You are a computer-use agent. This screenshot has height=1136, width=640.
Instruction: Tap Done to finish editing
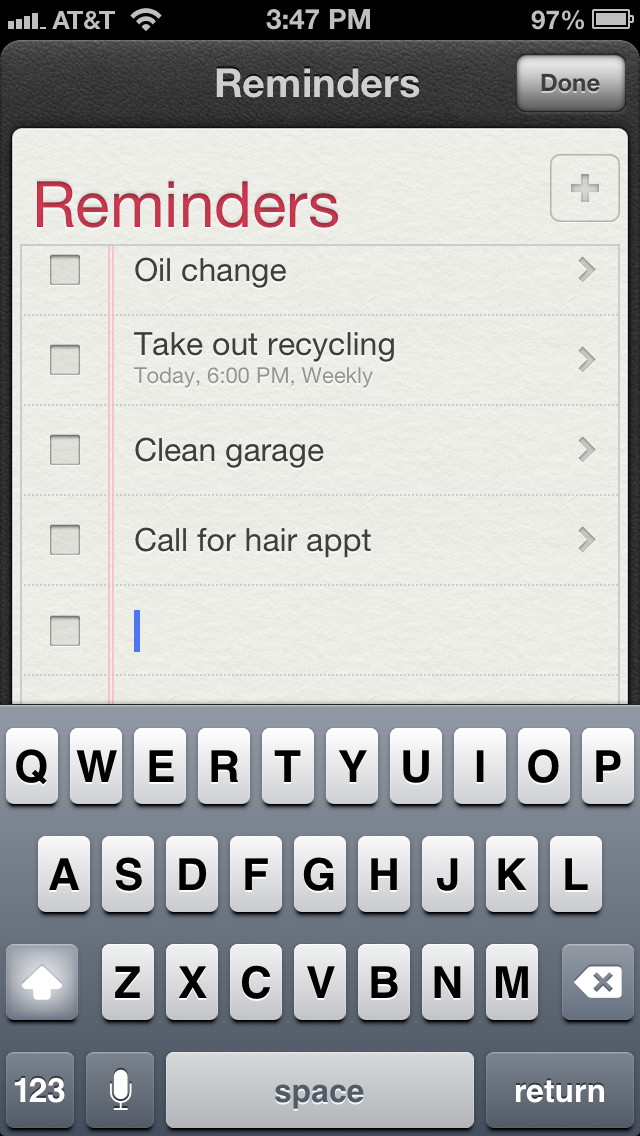569,83
